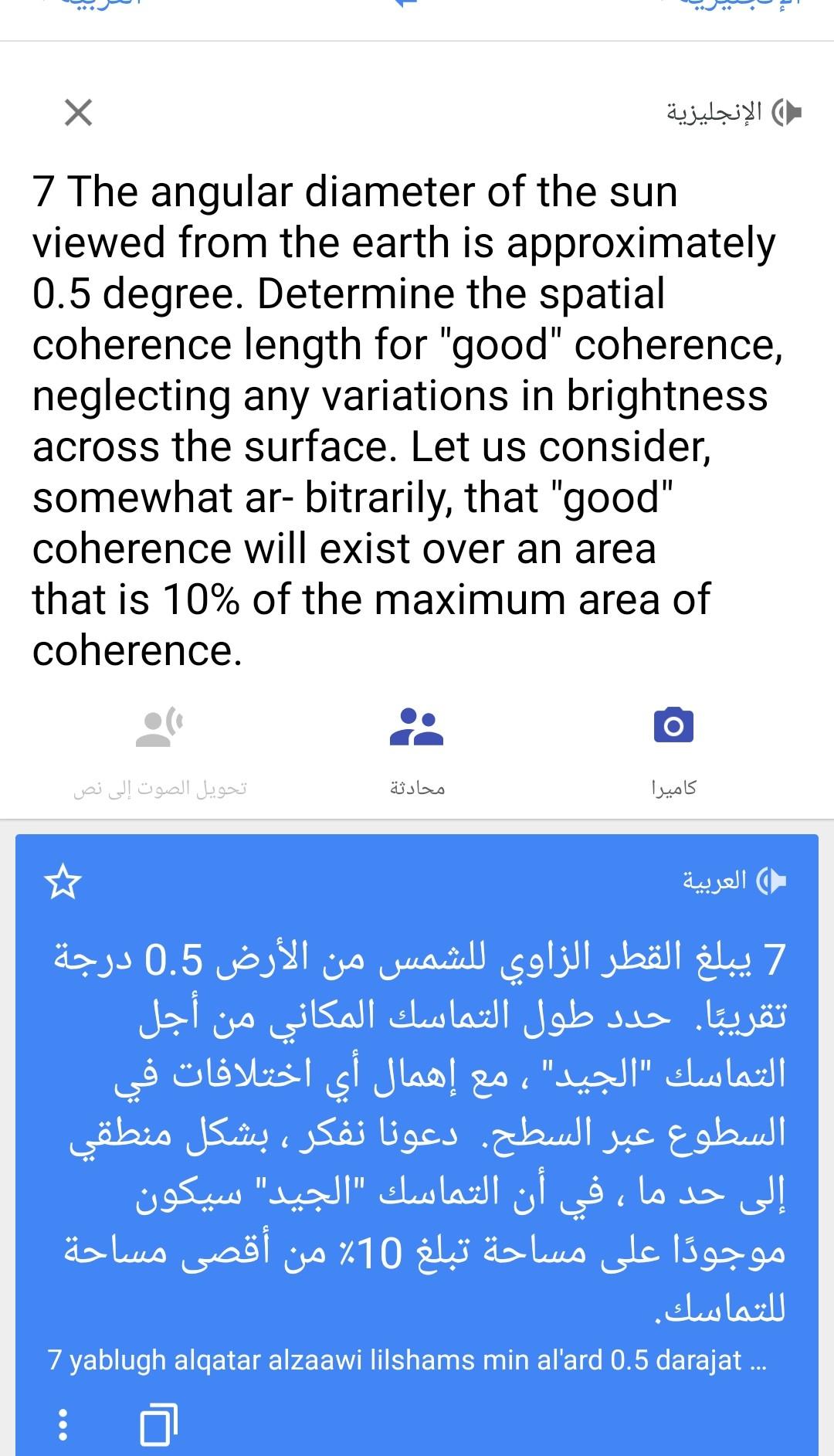Image resolution: width=834 pixels, height=1456 pixels.
Task: Star the Arabic translation
Action: 63,883
